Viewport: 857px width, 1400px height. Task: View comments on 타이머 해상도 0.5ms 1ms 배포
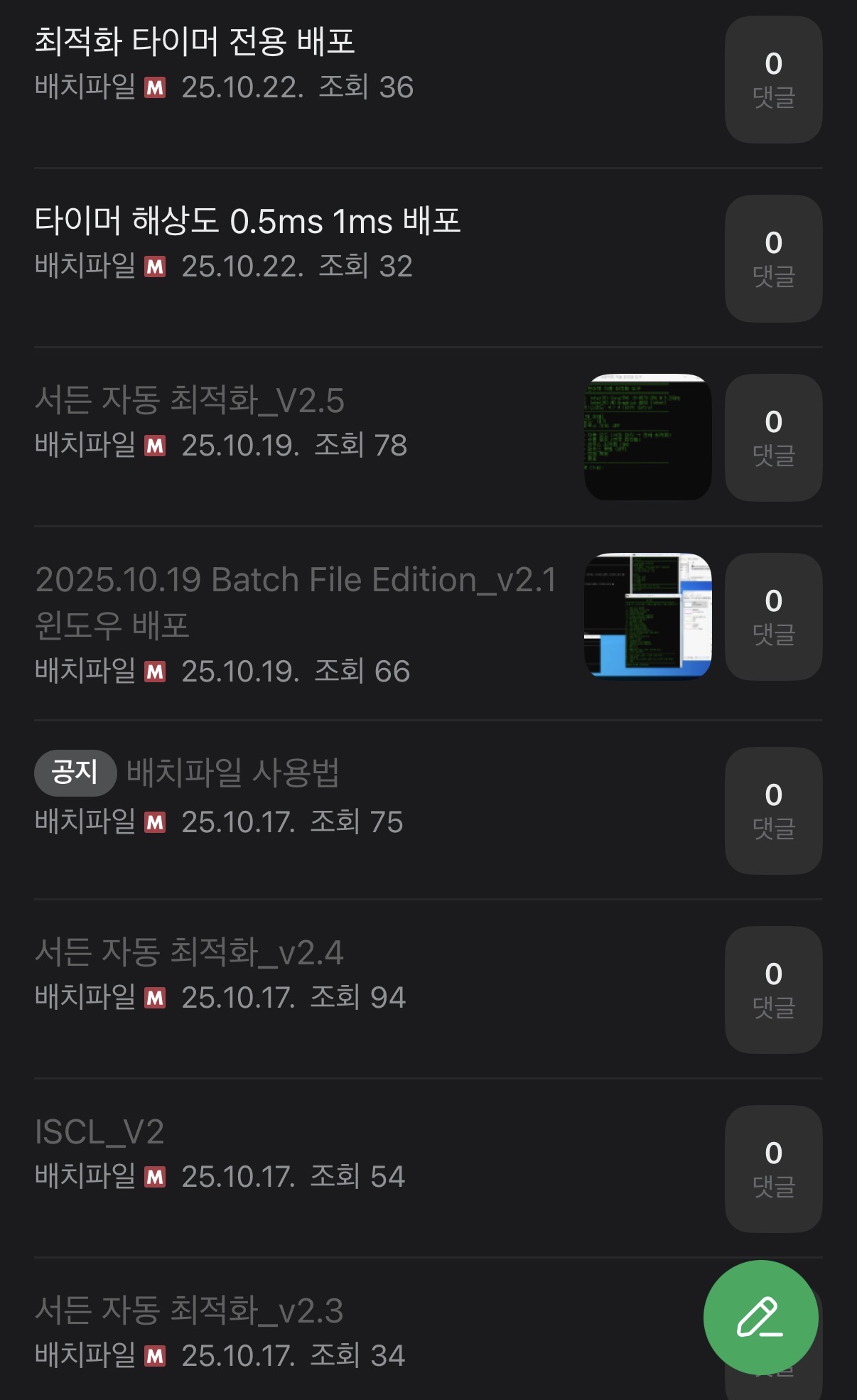[773, 259]
